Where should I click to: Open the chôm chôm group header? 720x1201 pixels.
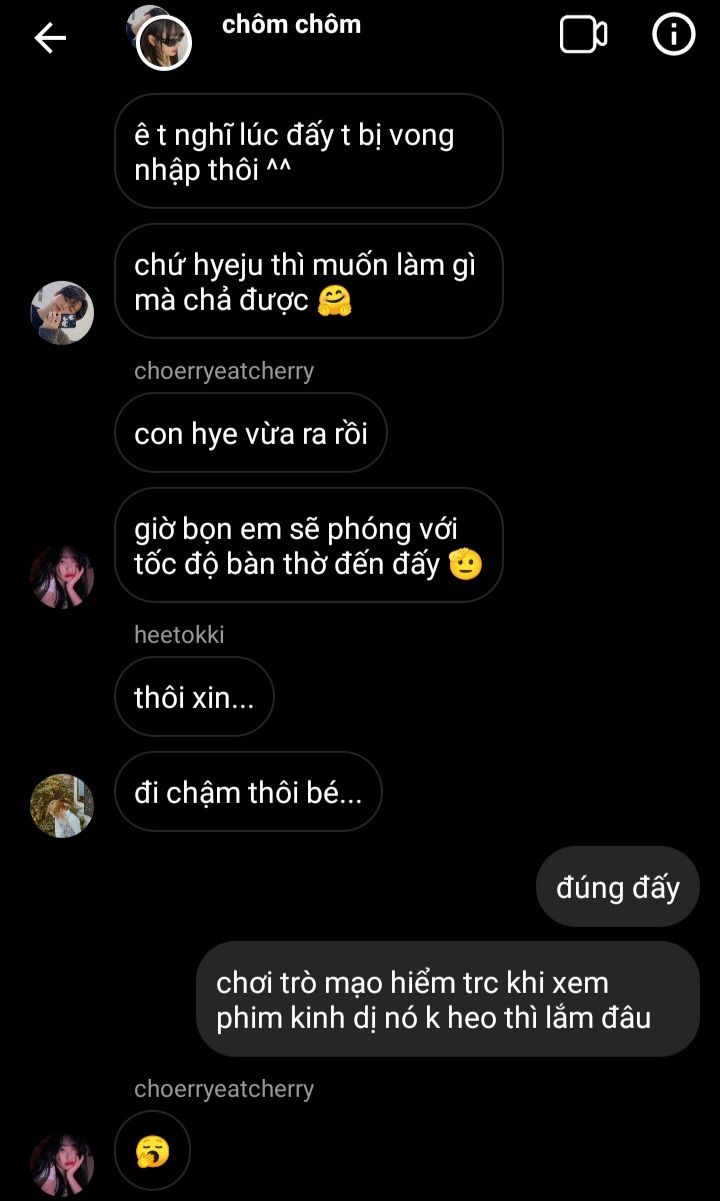(291, 25)
